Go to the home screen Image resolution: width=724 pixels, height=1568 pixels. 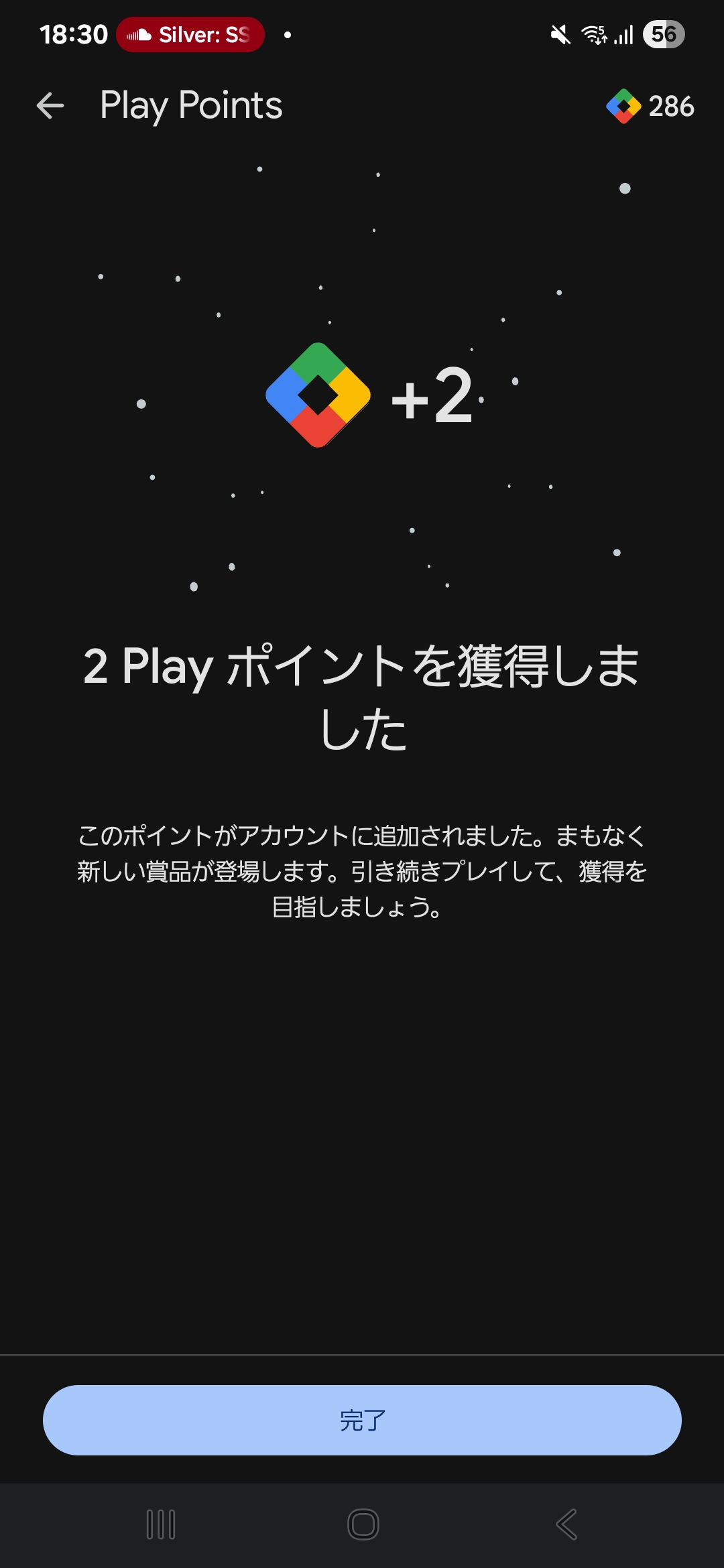pyautogui.click(x=363, y=1524)
